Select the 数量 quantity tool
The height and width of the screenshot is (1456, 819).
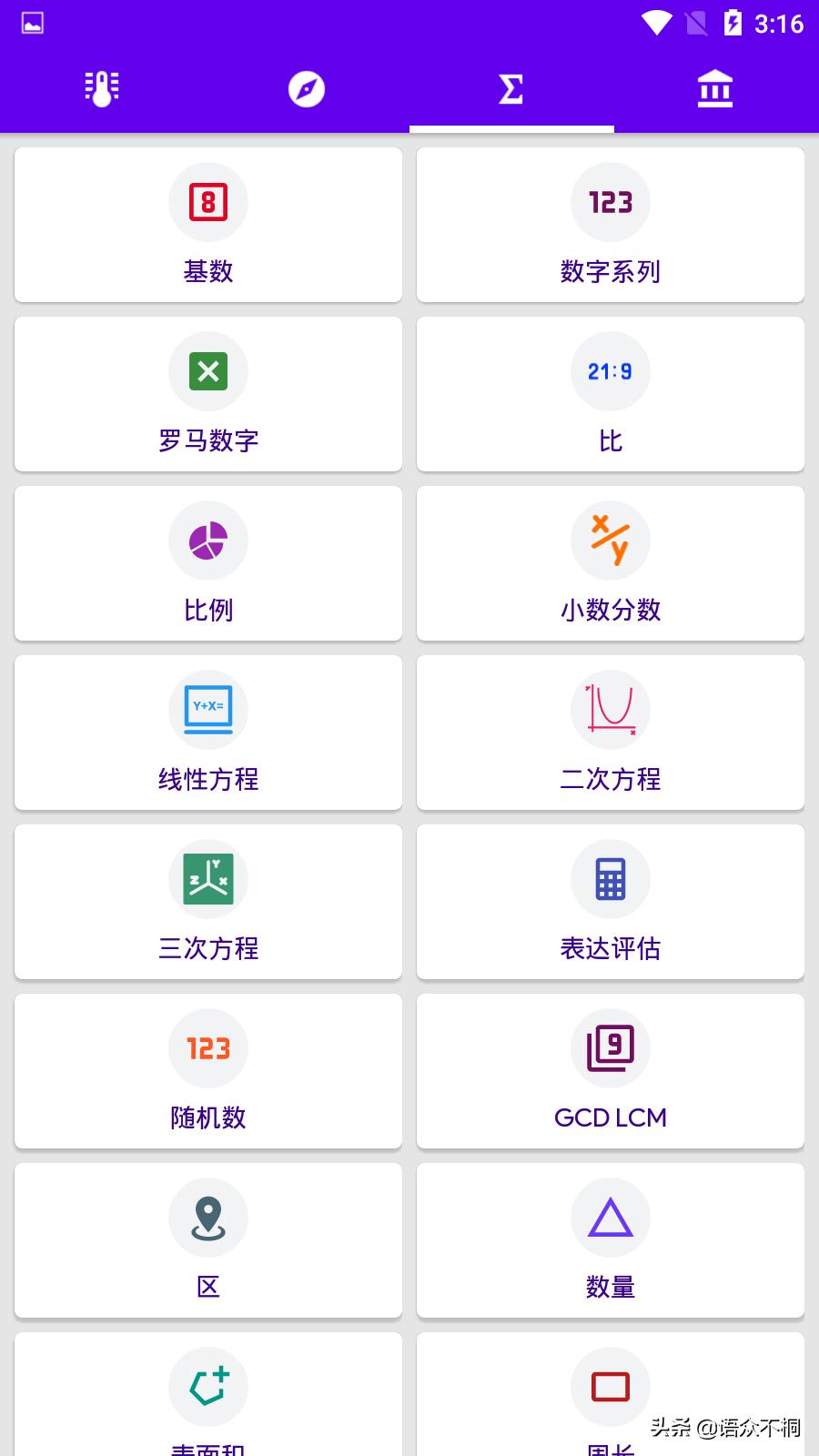click(x=610, y=1239)
